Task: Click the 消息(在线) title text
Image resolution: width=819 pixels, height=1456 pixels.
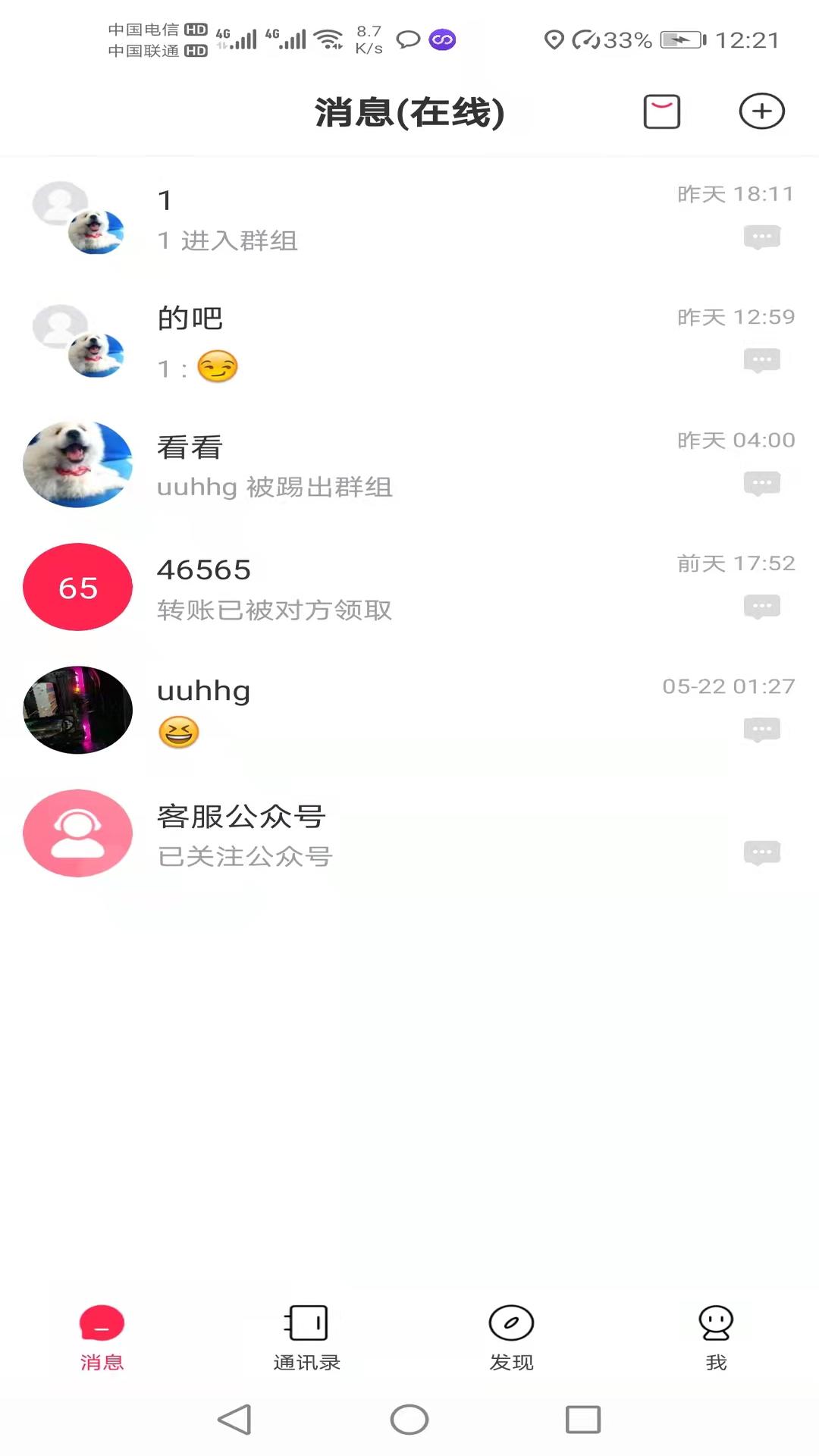Action: click(409, 111)
